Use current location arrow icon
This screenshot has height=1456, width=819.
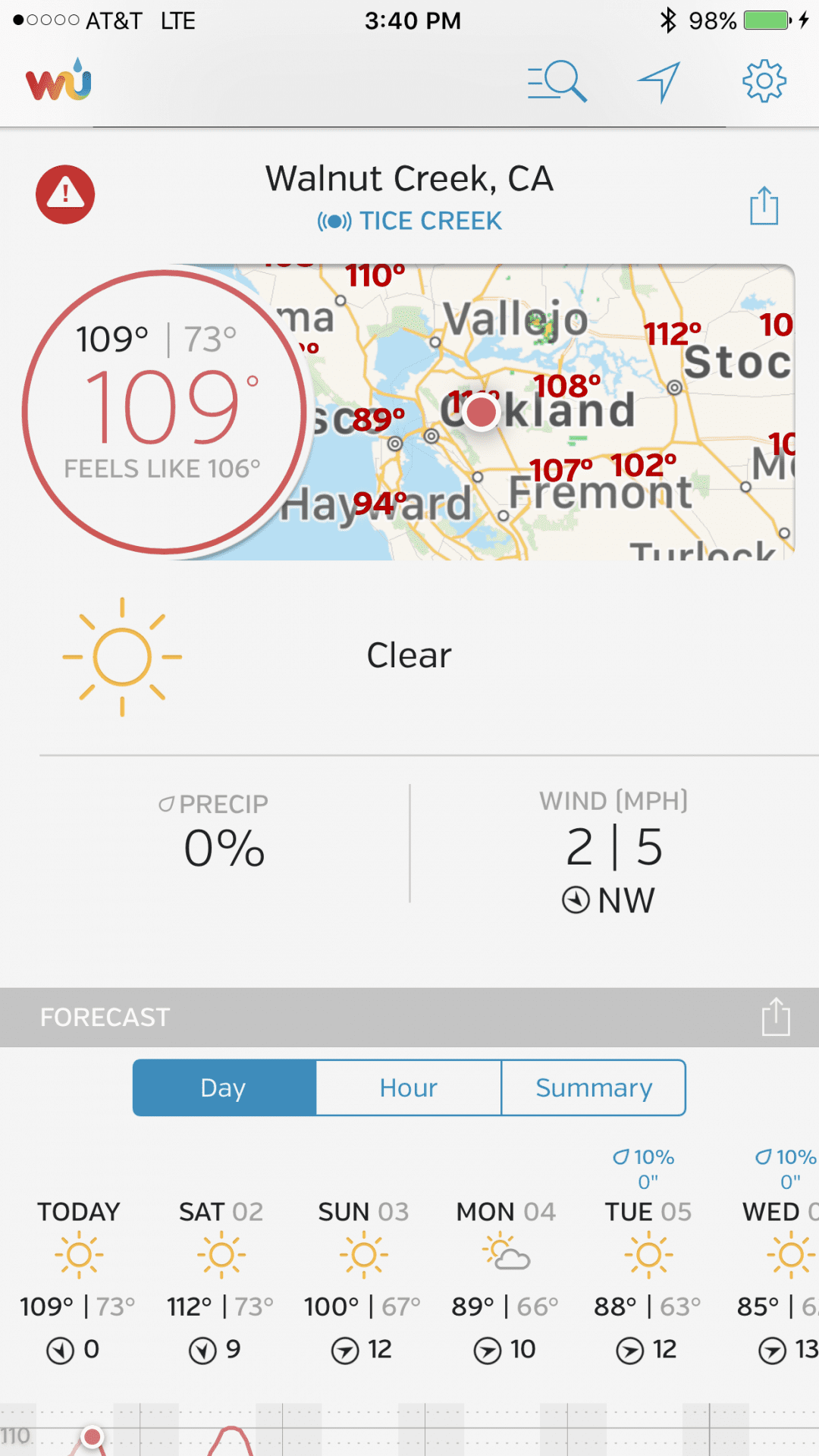pyautogui.click(x=659, y=81)
